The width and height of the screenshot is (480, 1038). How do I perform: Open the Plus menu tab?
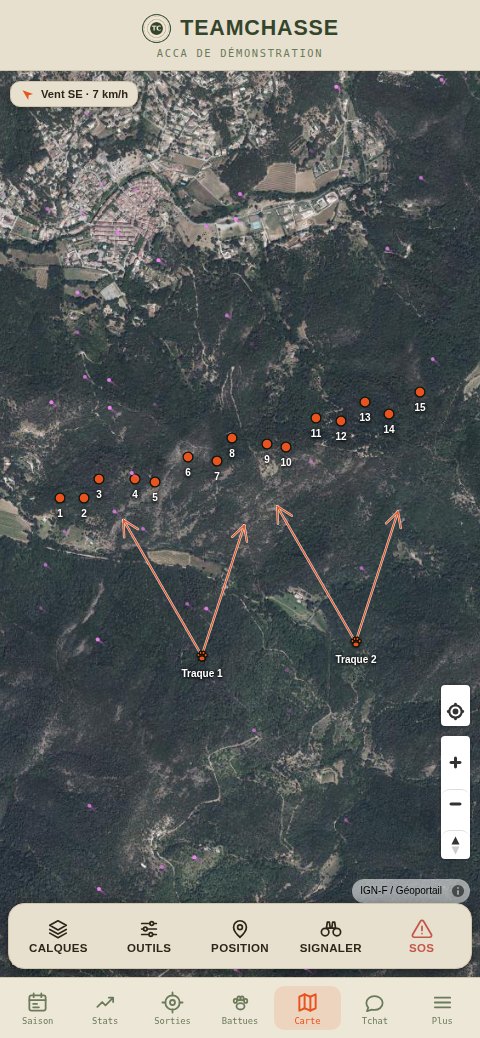tap(442, 1008)
